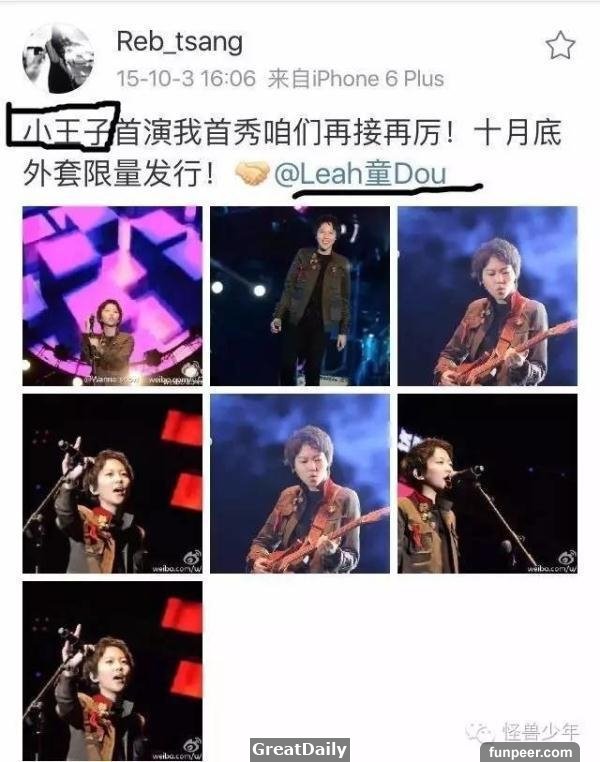Tap the Reb_tsang username
The width and height of the screenshot is (600, 762).
[179, 42]
